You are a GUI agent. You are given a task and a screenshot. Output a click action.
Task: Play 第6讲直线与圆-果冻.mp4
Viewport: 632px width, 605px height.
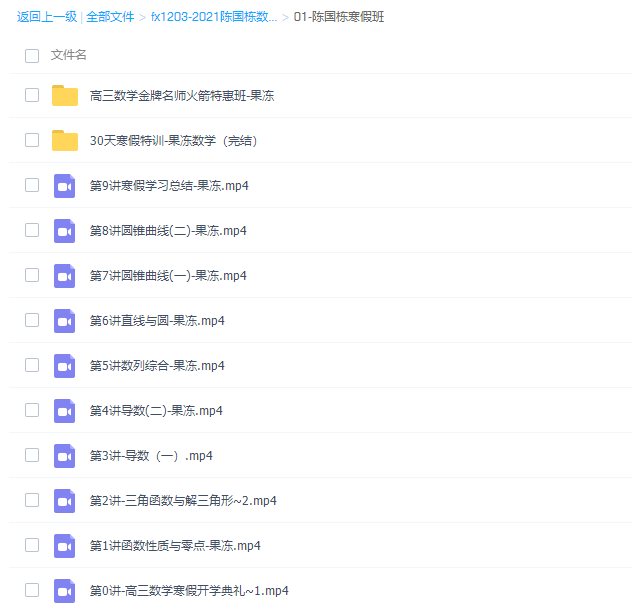pyautogui.click(x=157, y=321)
